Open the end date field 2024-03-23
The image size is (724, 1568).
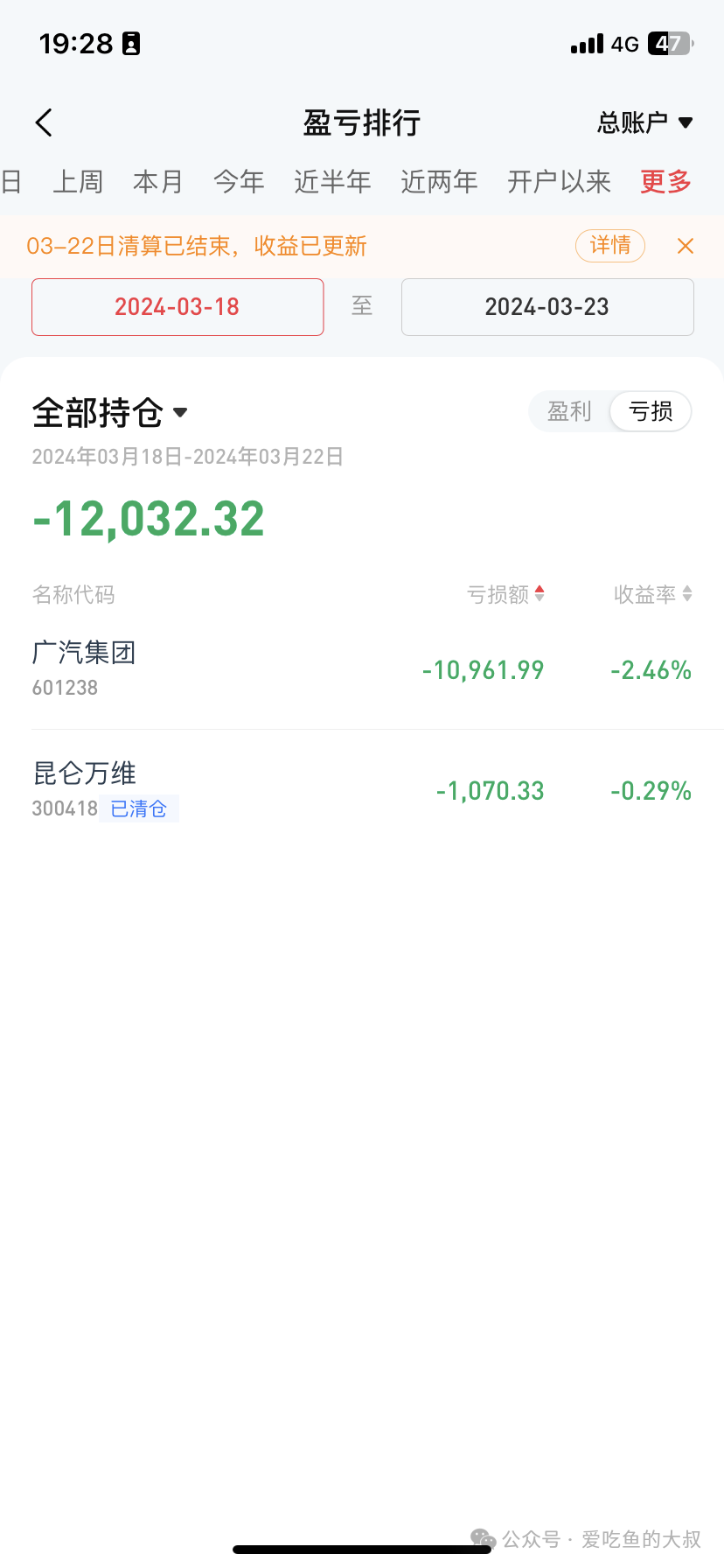(546, 307)
